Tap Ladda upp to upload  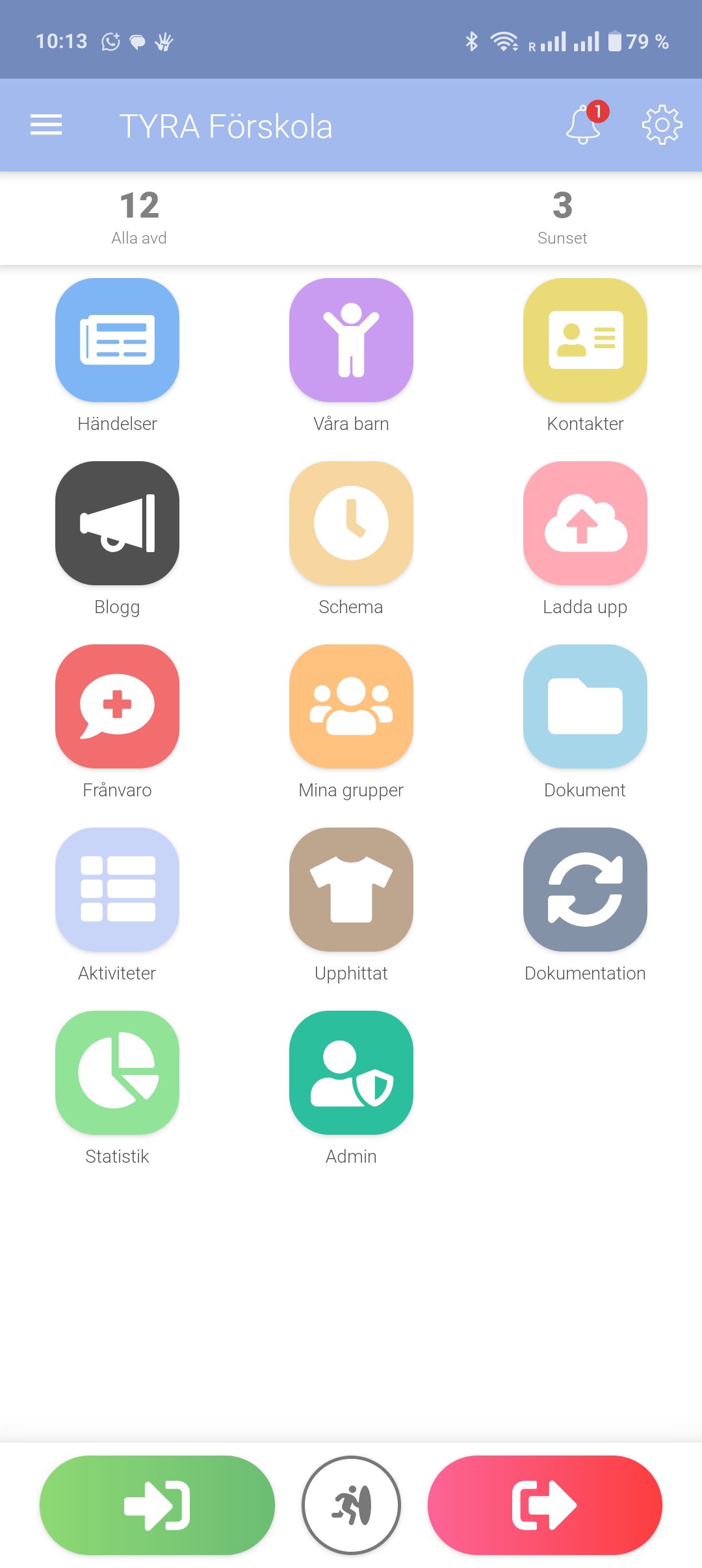coord(585,524)
